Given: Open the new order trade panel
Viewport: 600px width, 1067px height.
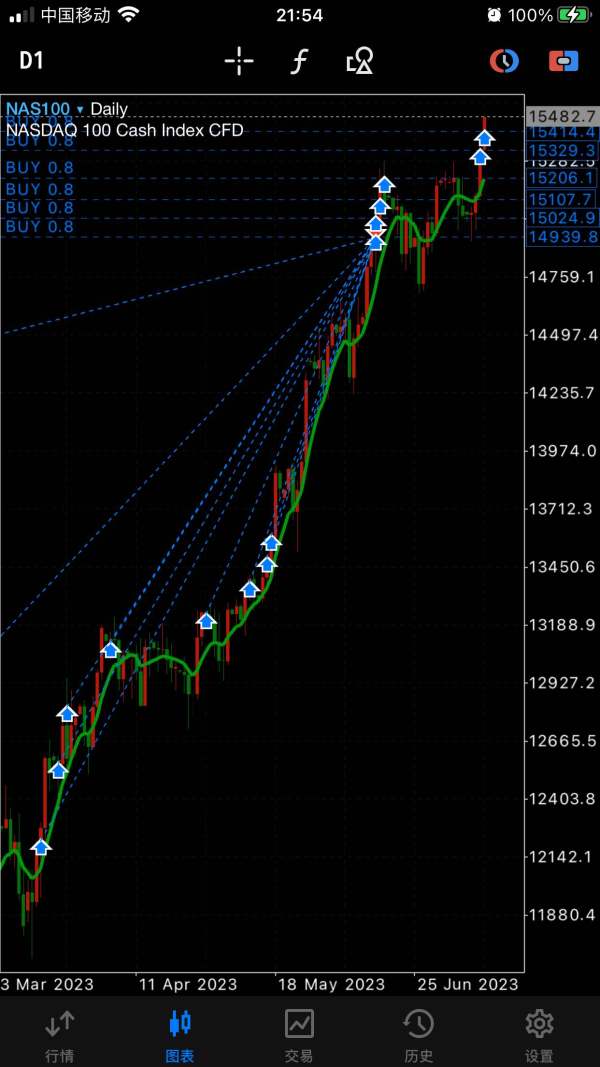Looking at the screenshot, I should pos(563,61).
